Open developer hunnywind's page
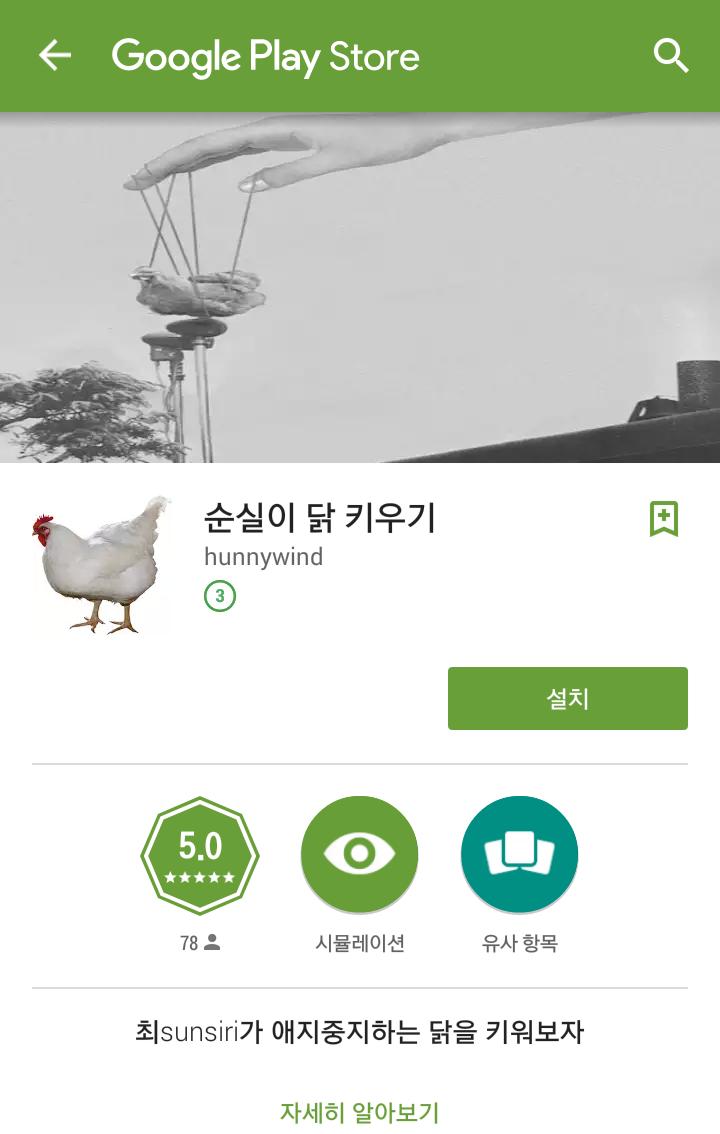 (x=263, y=557)
